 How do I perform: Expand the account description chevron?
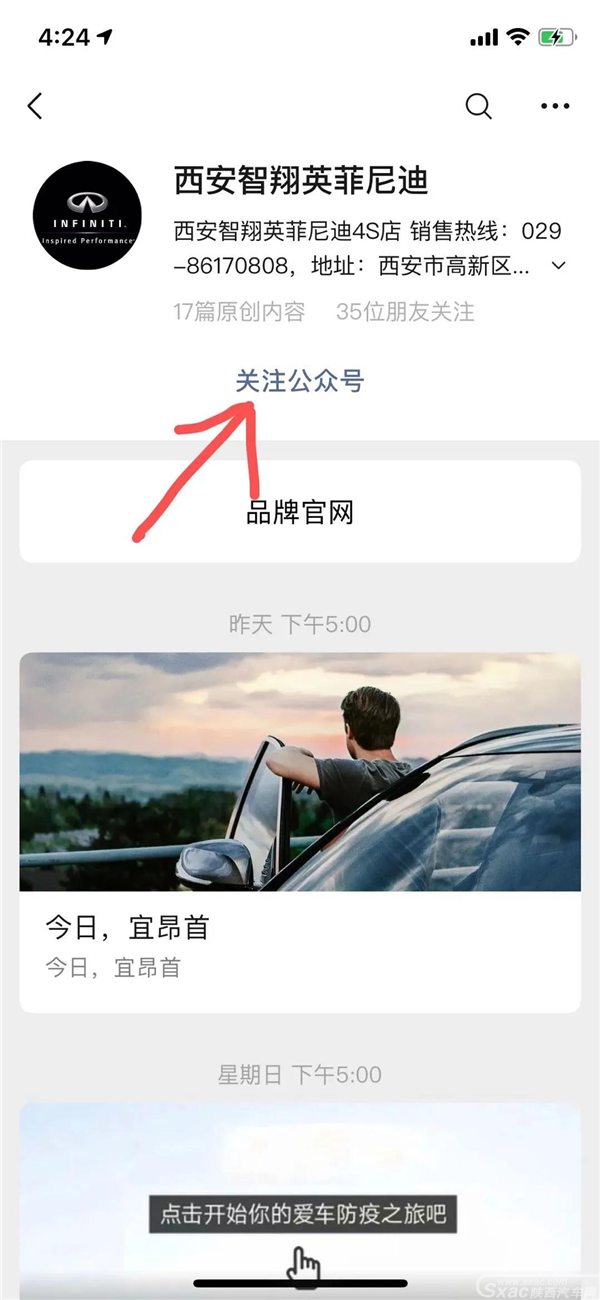point(559,266)
